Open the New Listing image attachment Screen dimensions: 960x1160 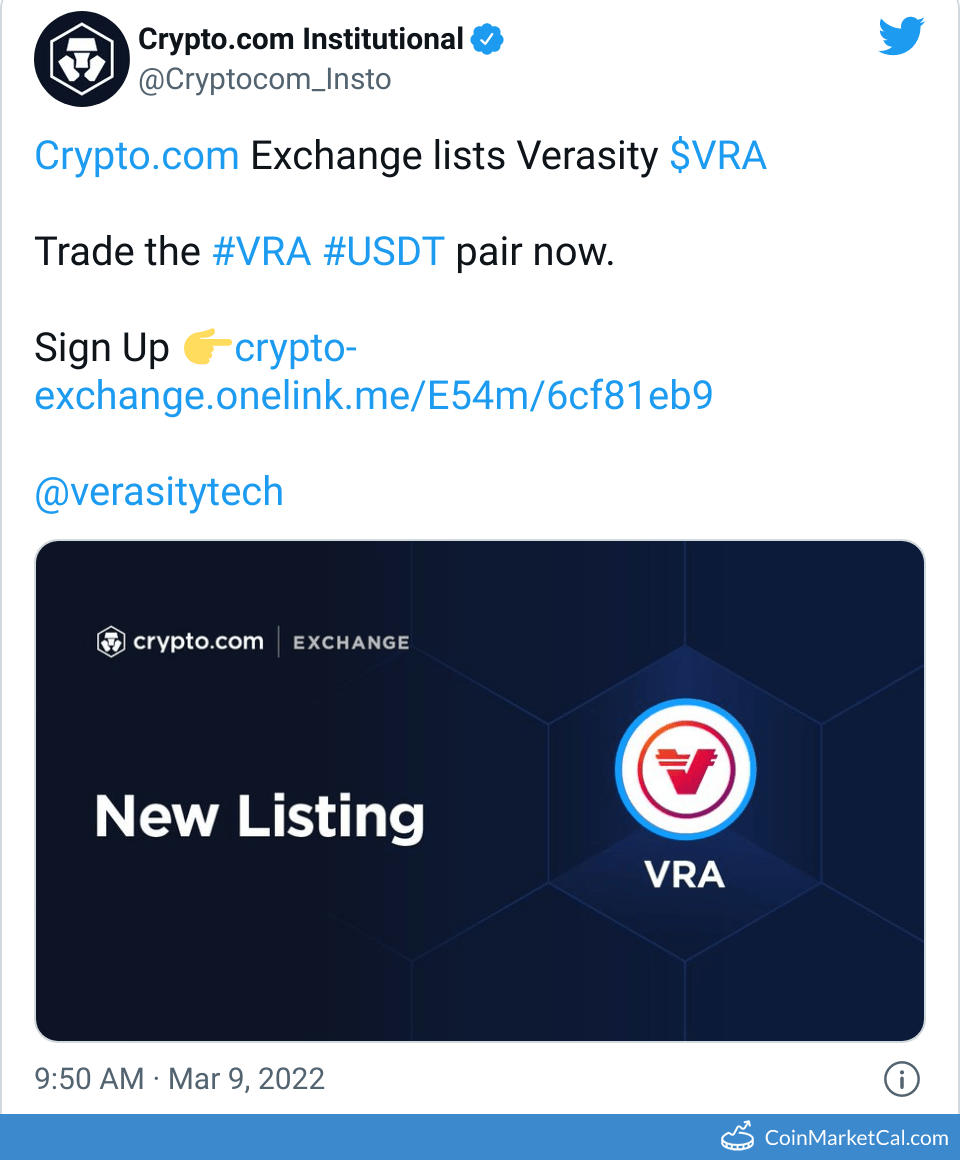tap(480, 790)
